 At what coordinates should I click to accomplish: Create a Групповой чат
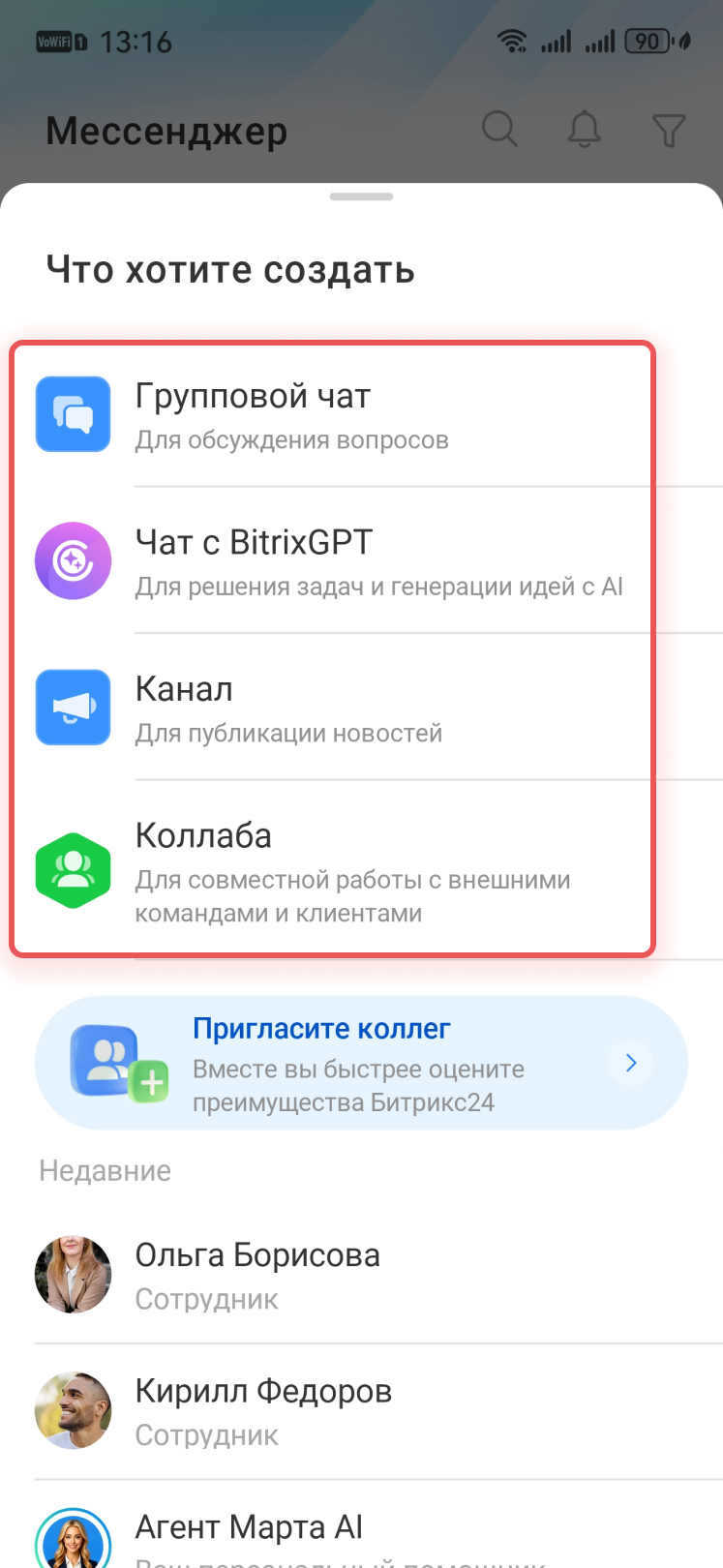(329, 414)
